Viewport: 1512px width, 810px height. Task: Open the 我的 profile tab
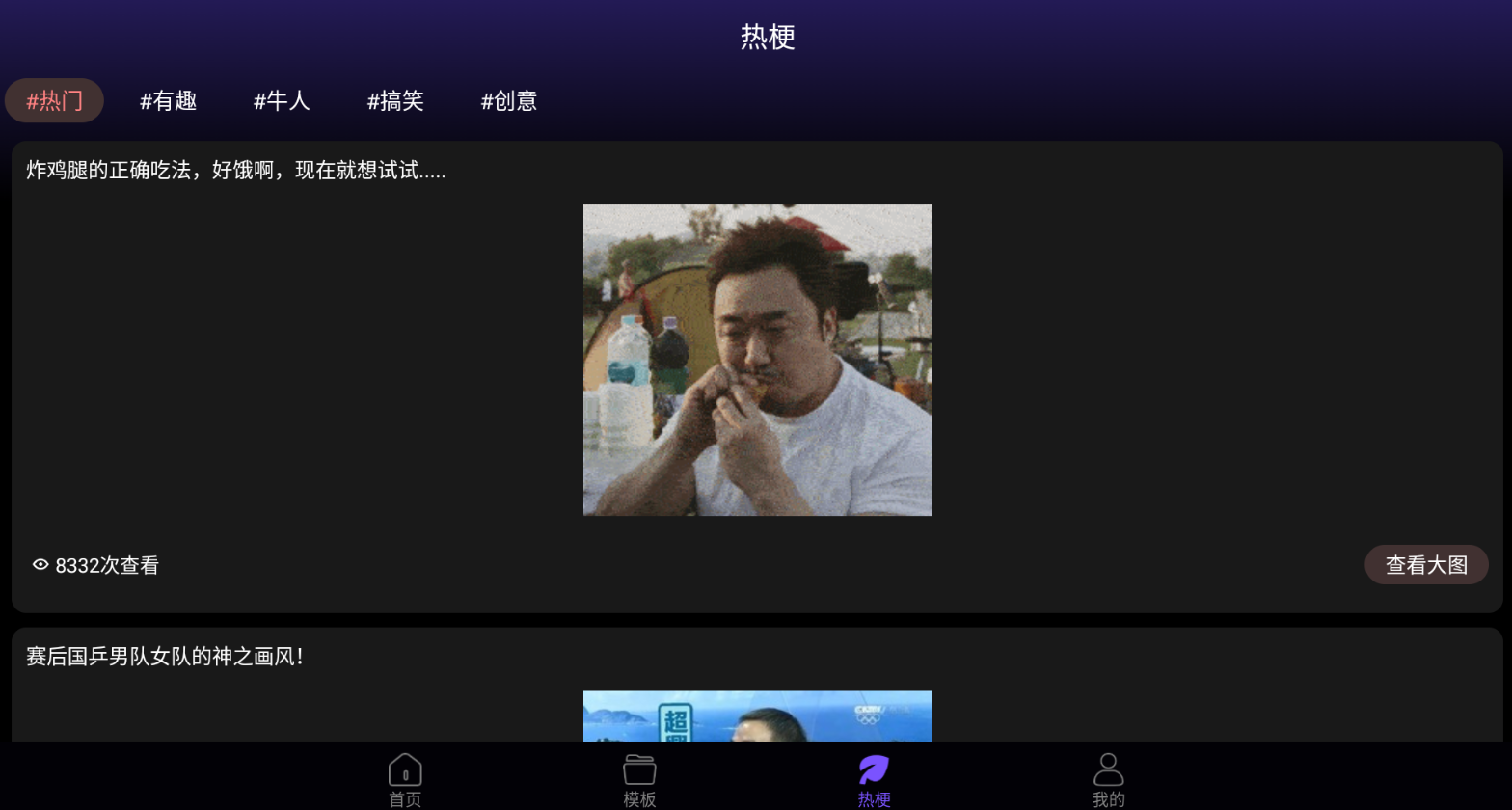tap(1108, 779)
